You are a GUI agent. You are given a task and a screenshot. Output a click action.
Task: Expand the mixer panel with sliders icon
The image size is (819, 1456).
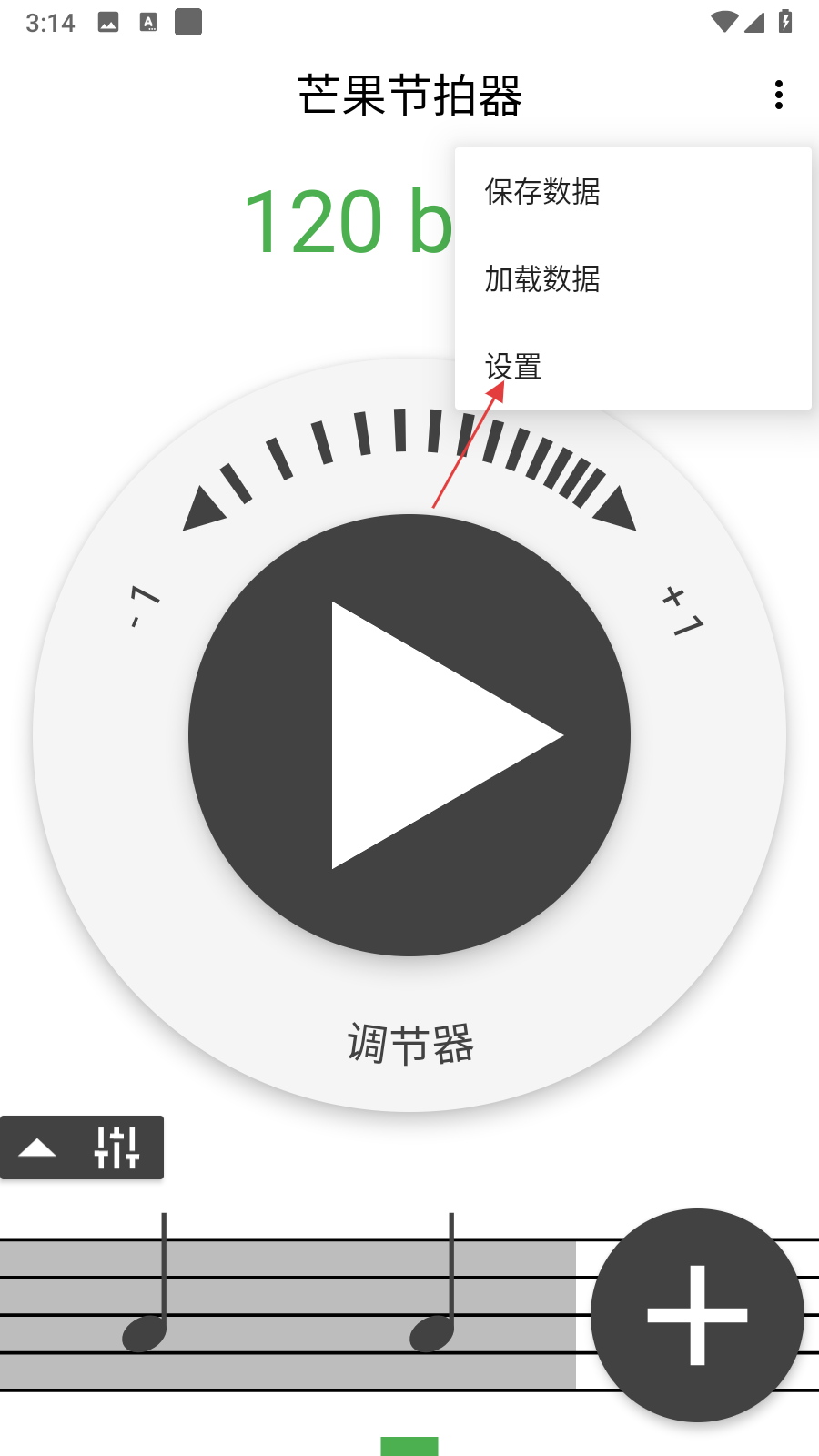[x=82, y=1148]
